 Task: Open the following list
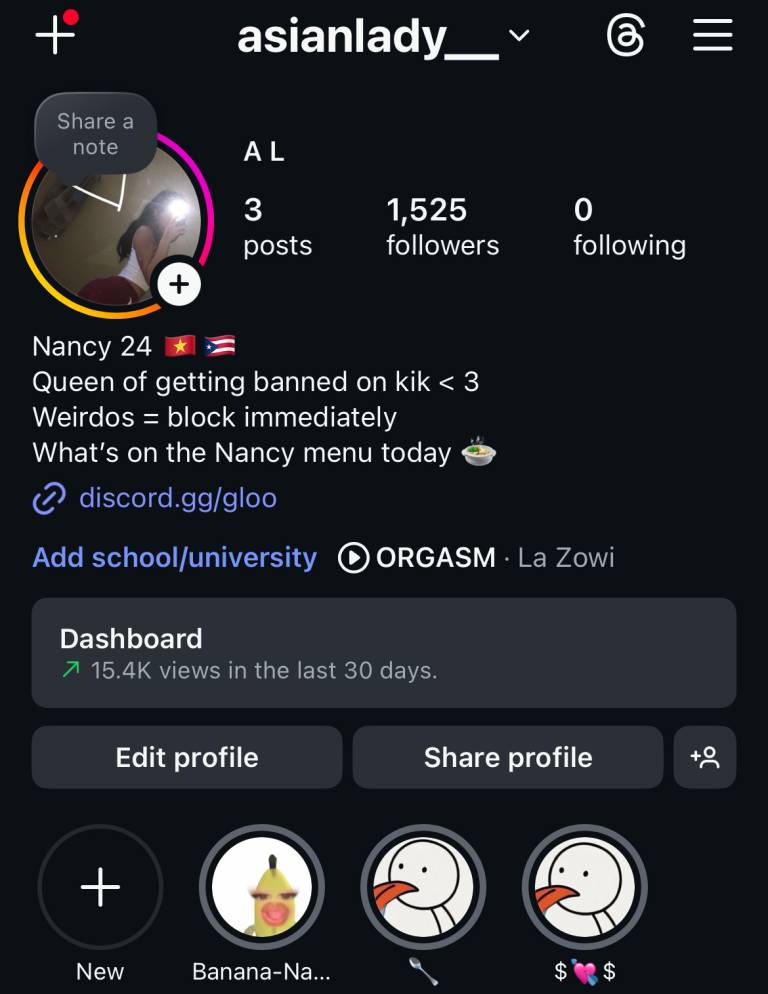[x=629, y=227]
